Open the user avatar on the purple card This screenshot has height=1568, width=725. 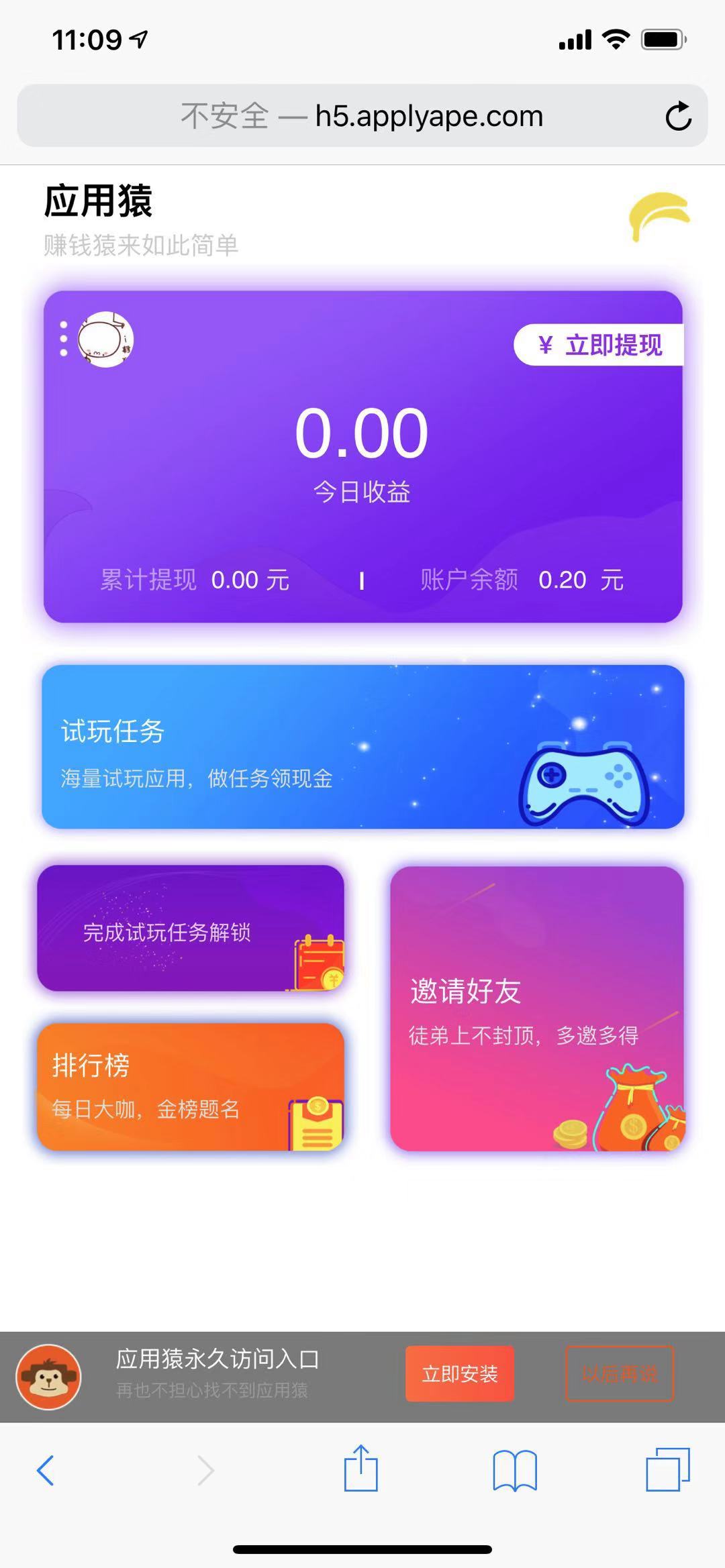104,339
